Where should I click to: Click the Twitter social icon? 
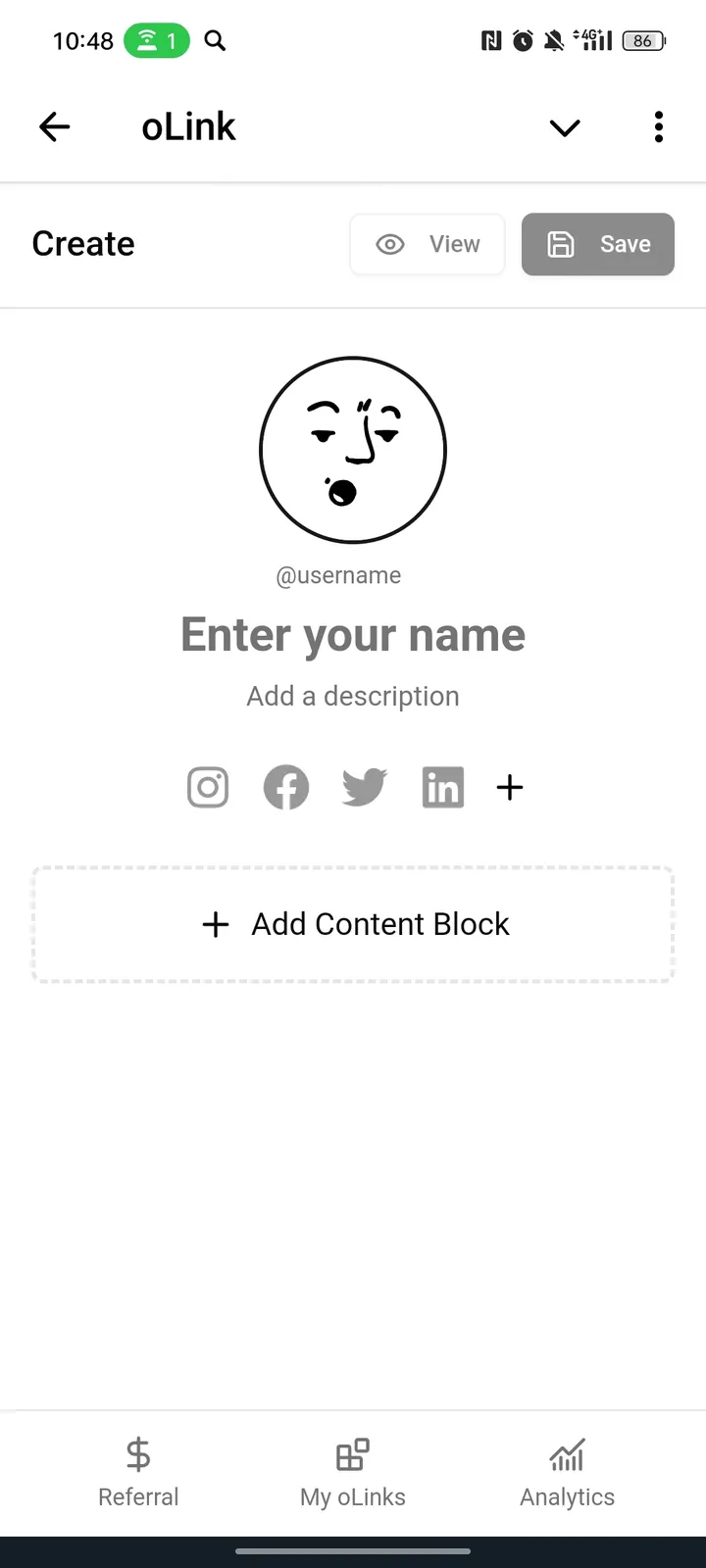pyautogui.click(x=364, y=787)
